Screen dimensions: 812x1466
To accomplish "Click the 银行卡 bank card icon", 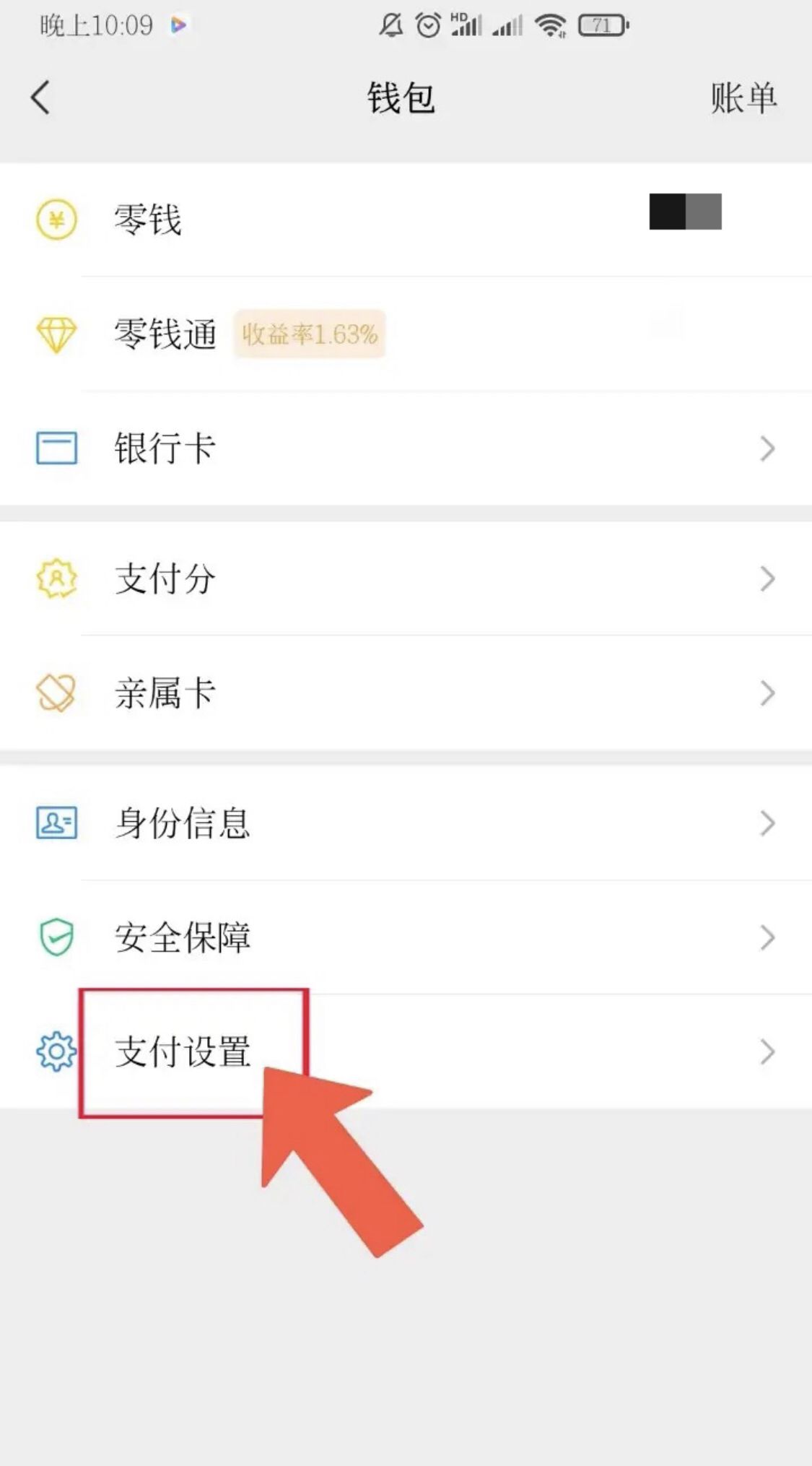I will point(55,448).
